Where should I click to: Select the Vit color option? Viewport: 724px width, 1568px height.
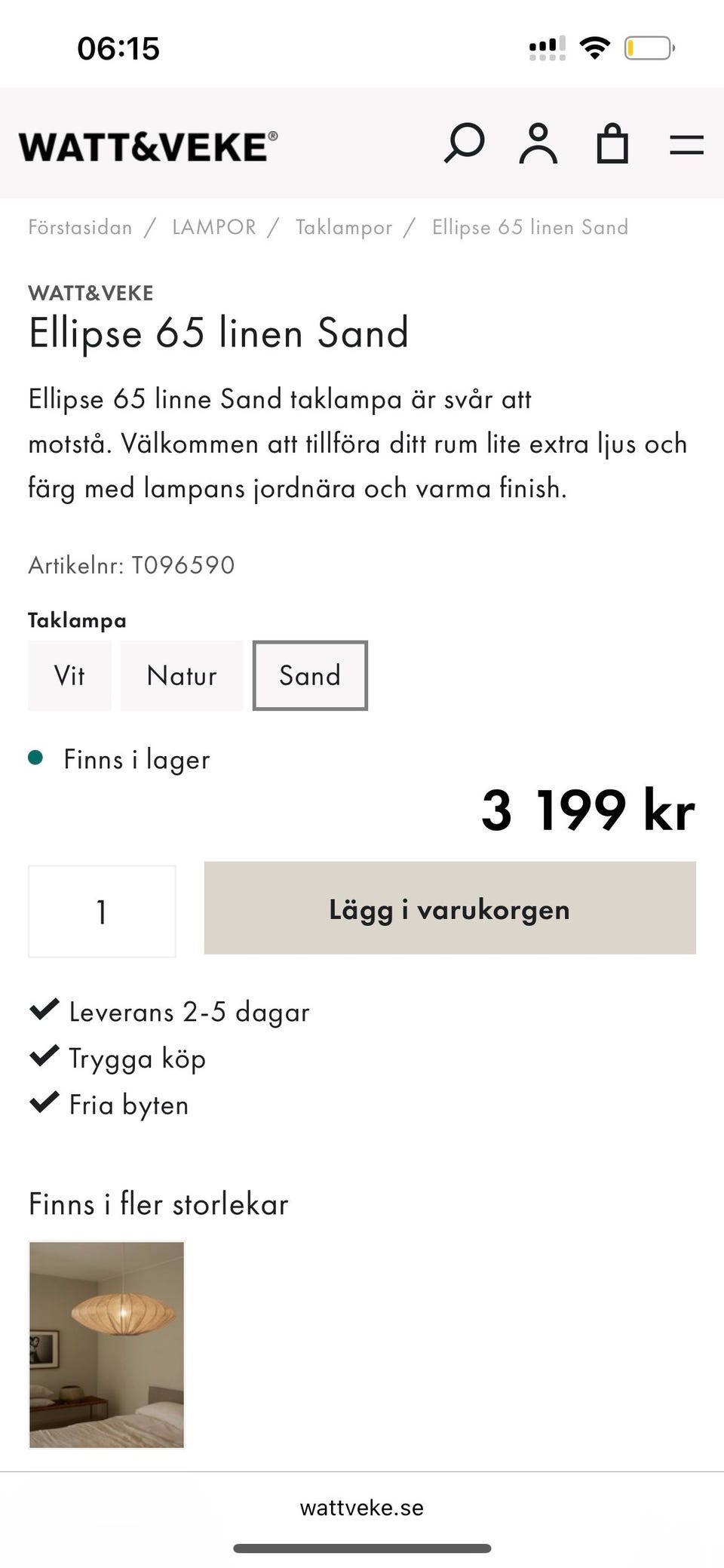coord(69,676)
